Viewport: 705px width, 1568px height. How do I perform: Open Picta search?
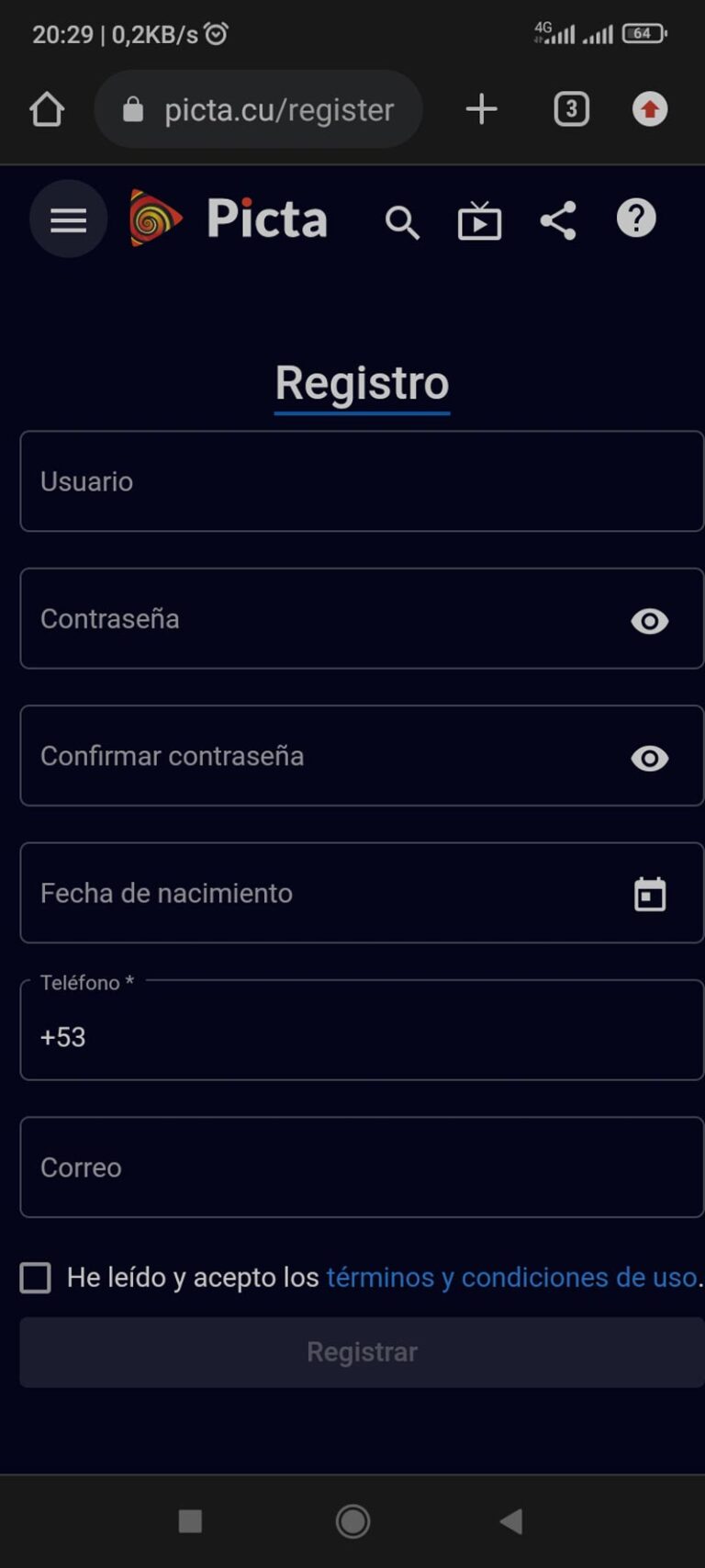(x=402, y=220)
